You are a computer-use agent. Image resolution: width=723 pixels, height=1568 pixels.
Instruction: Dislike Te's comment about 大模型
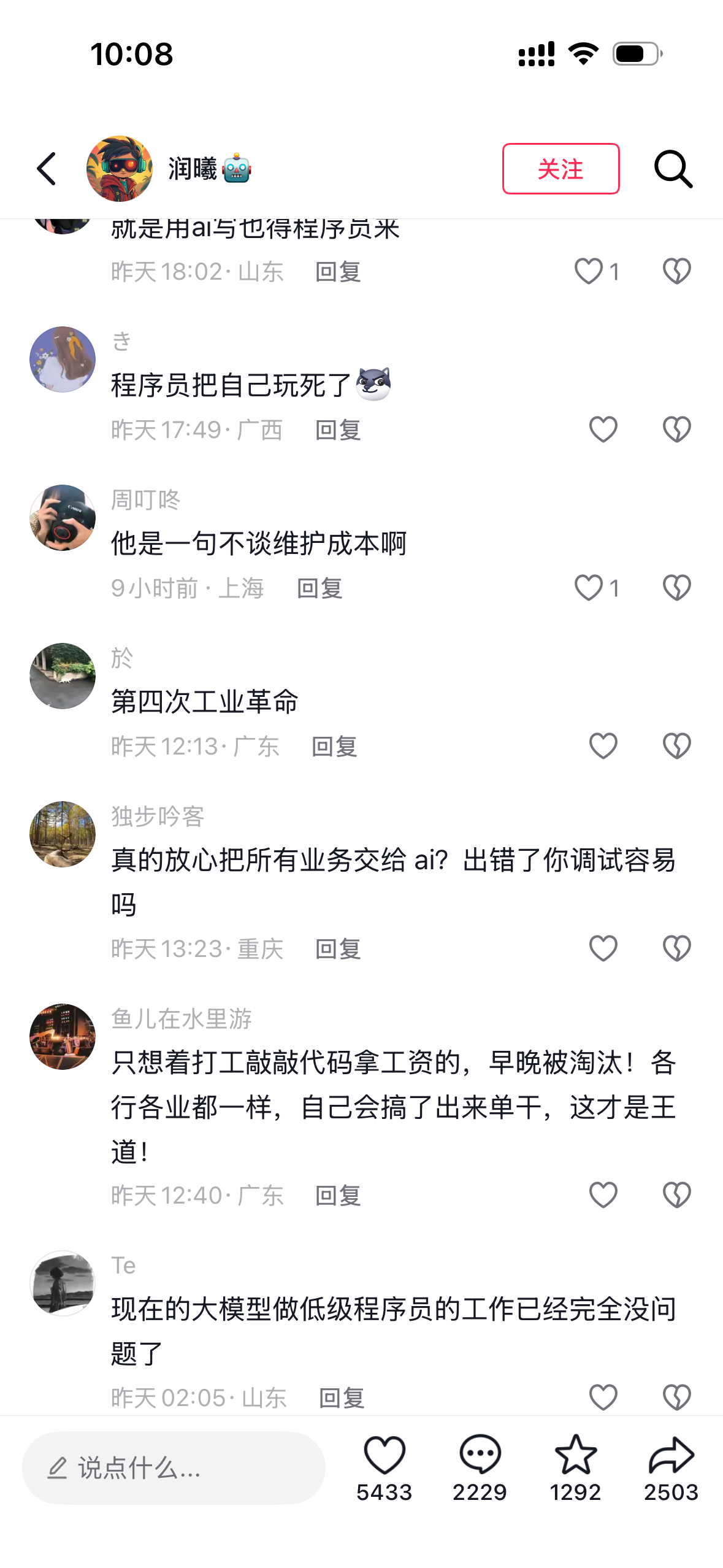676,1397
